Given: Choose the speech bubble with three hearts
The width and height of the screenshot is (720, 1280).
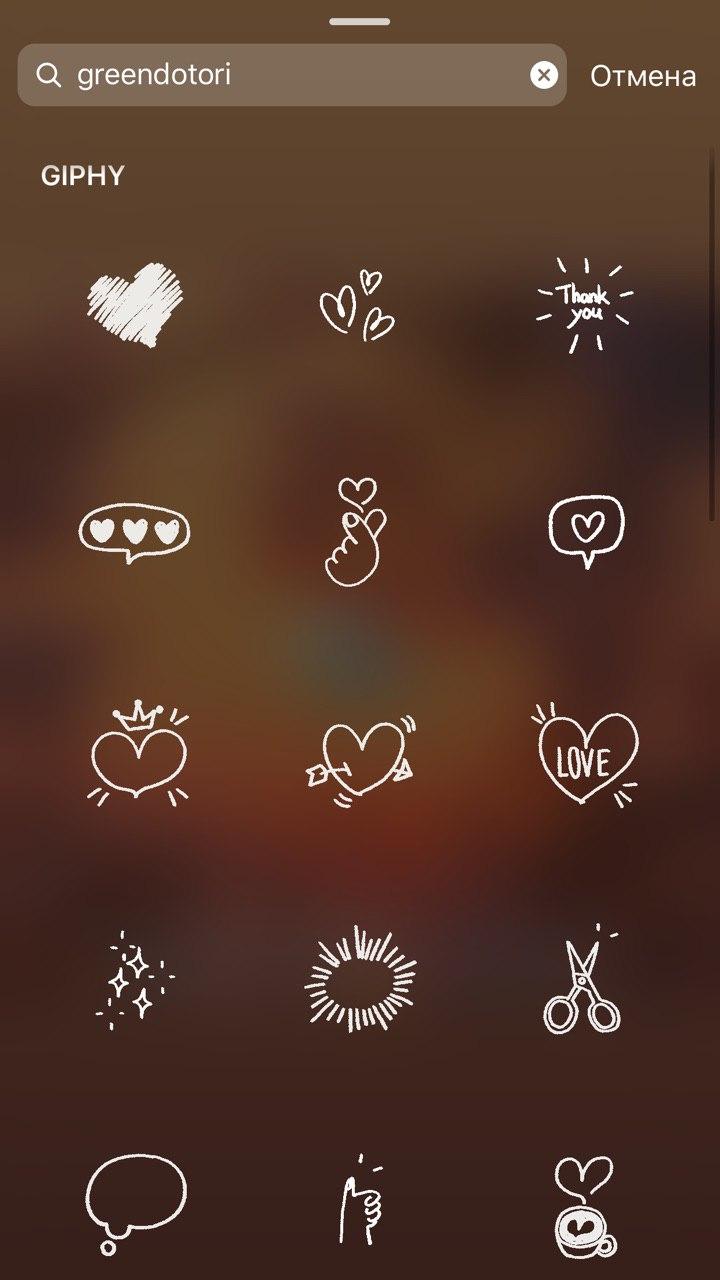Looking at the screenshot, I should tap(135, 532).
